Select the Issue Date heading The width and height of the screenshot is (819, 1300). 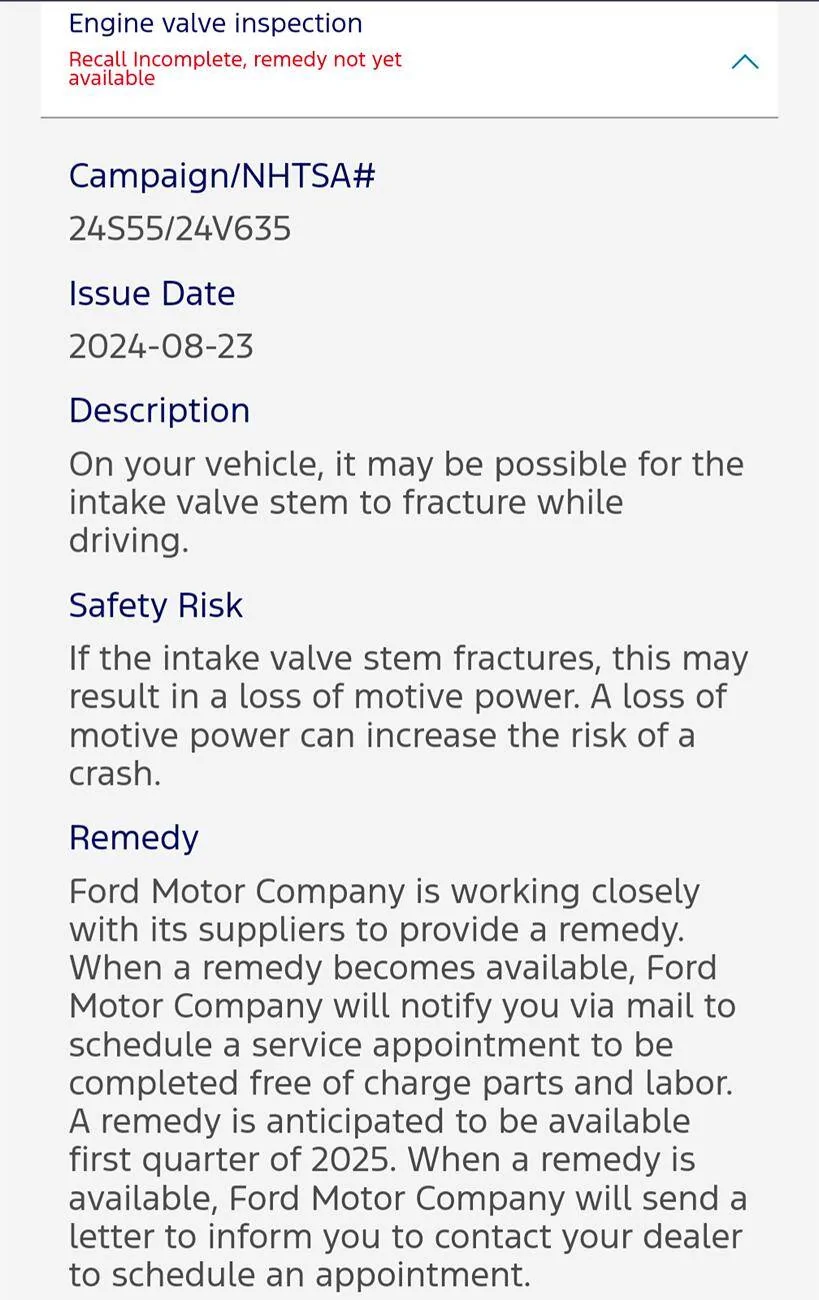point(152,293)
